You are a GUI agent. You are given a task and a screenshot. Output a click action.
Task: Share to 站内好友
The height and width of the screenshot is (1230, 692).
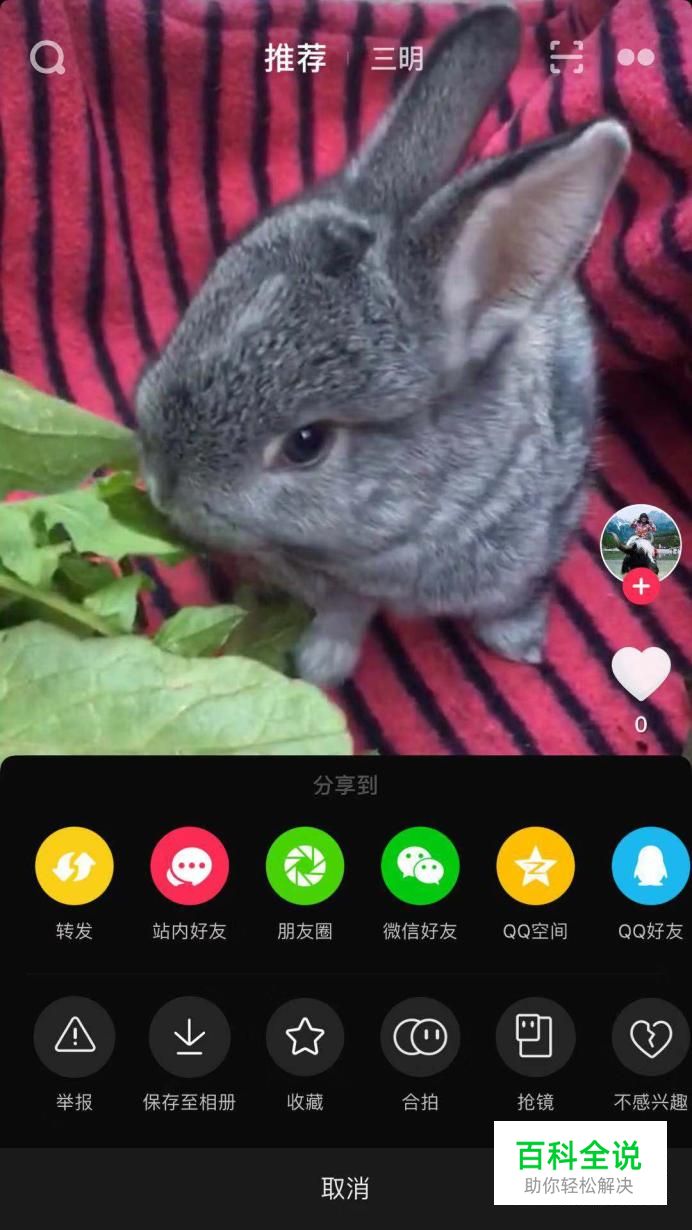pos(190,866)
